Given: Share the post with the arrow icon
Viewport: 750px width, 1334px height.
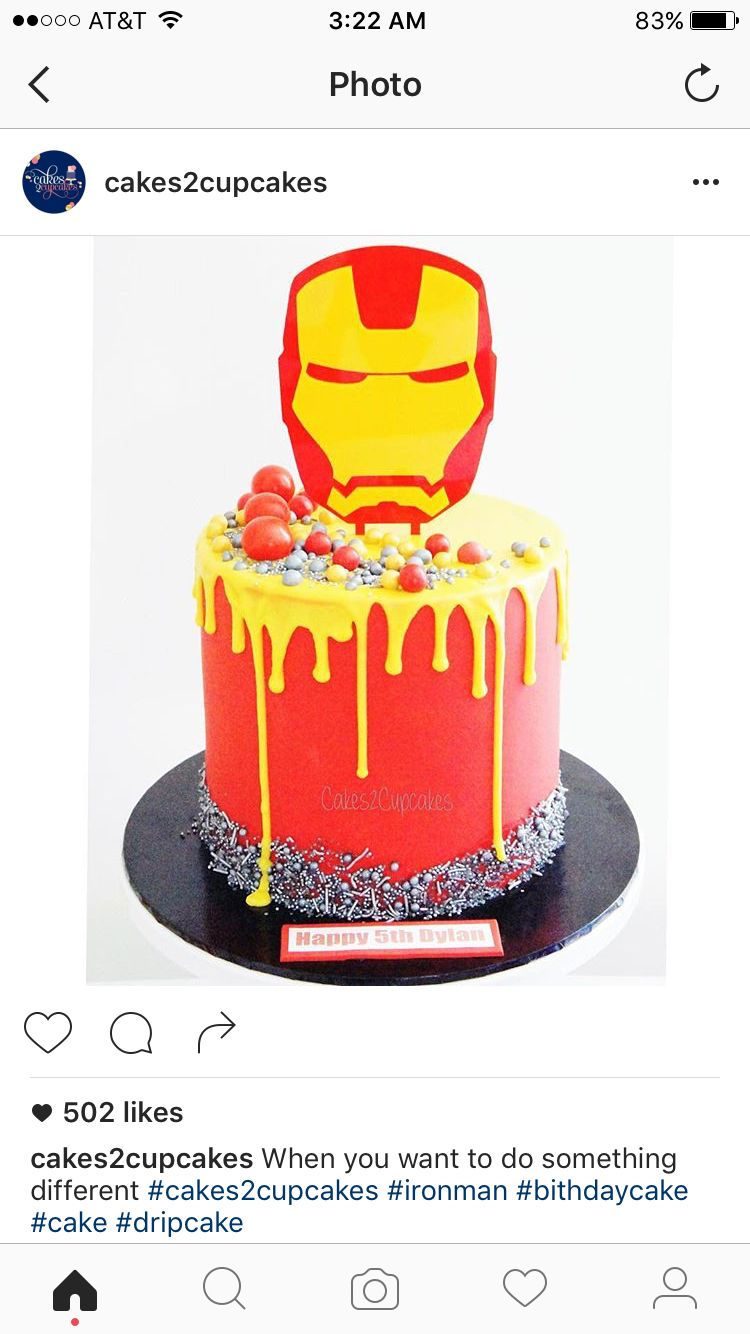Looking at the screenshot, I should (x=216, y=1032).
